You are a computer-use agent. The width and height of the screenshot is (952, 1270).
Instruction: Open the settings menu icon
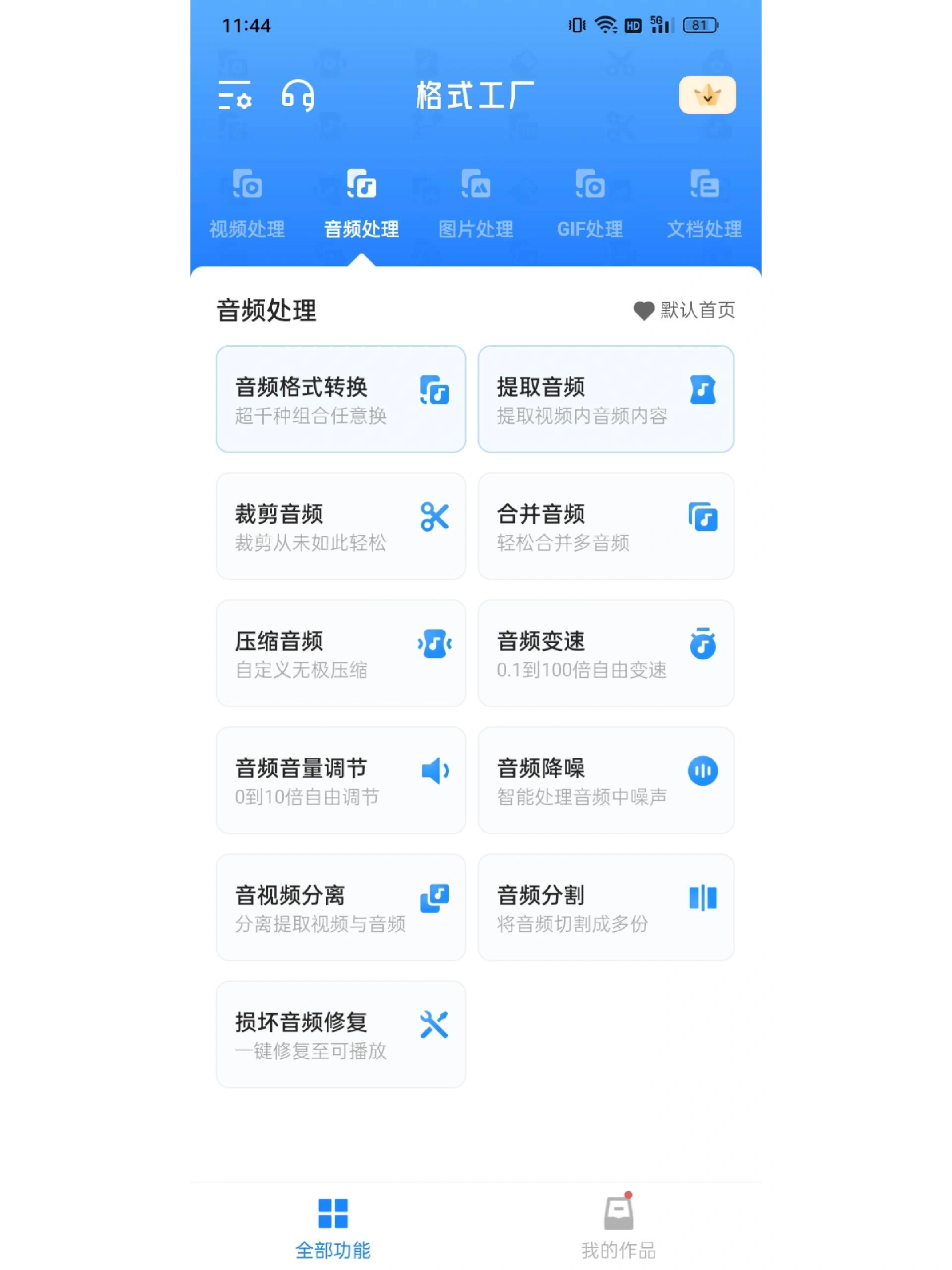point(235,95)
